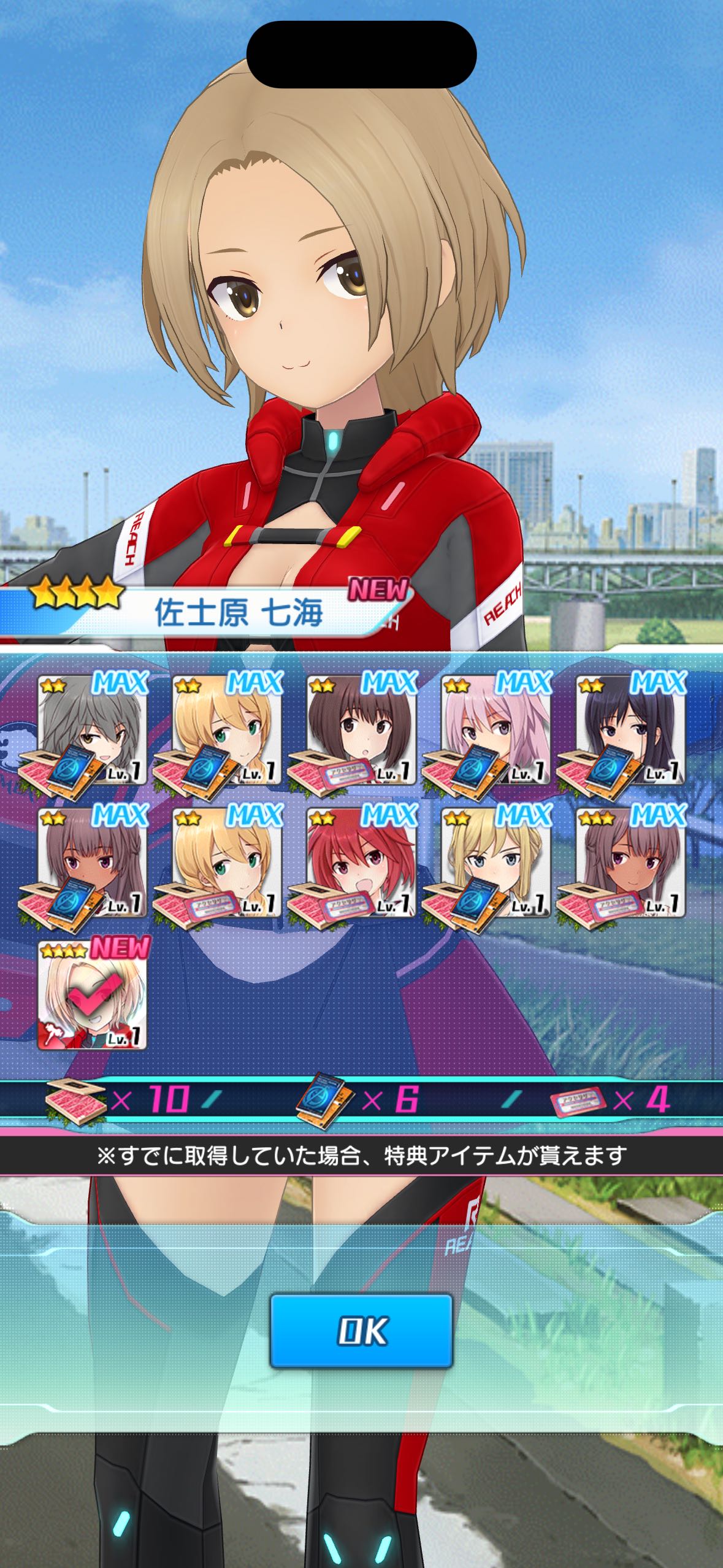The width and height of the screenshot is (723, 1568).
Task: Confirm results with the OK button
Action: [361, 1331]
